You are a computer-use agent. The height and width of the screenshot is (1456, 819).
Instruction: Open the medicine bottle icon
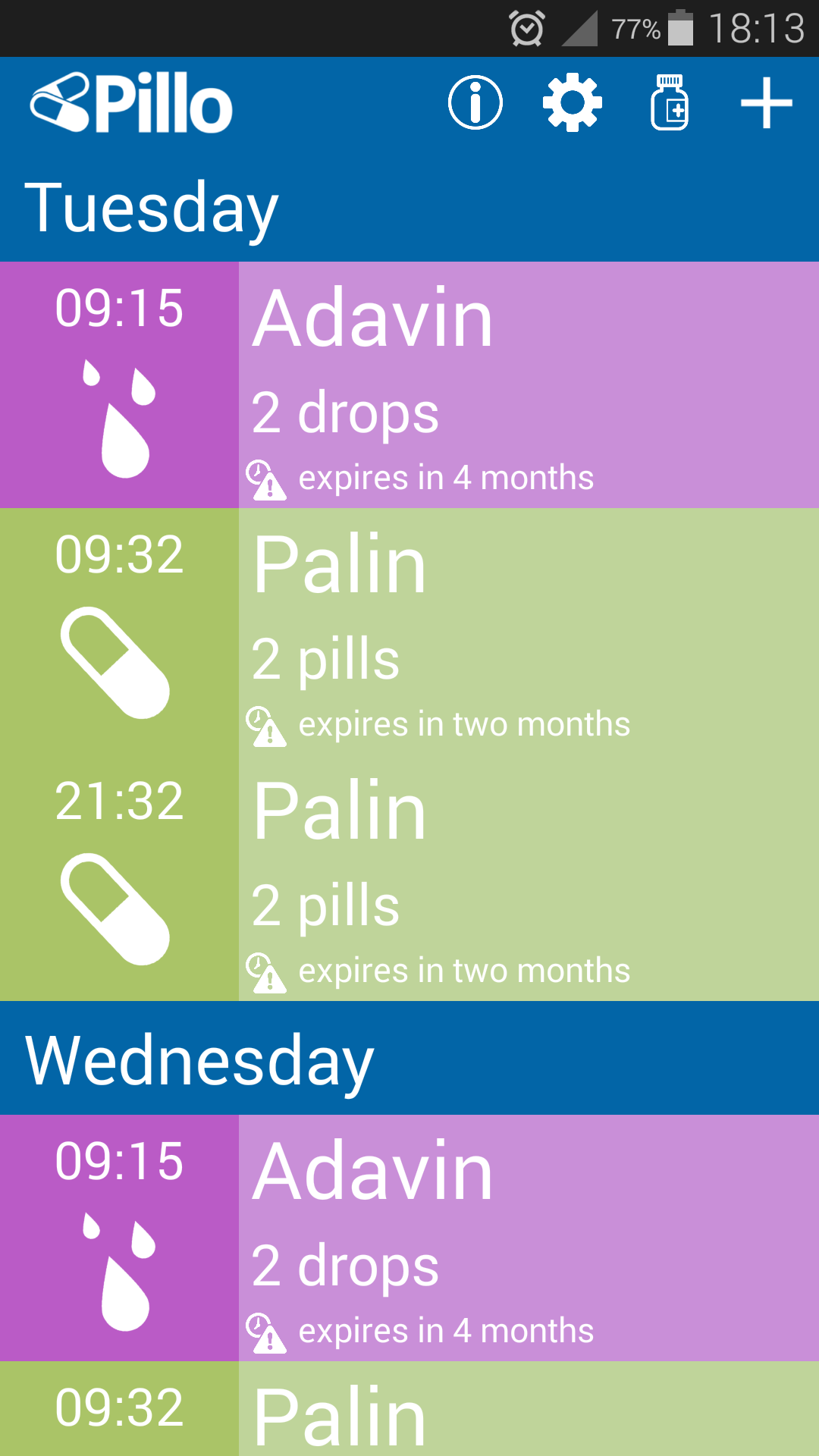pyautogui.click(x=670, y=102)
